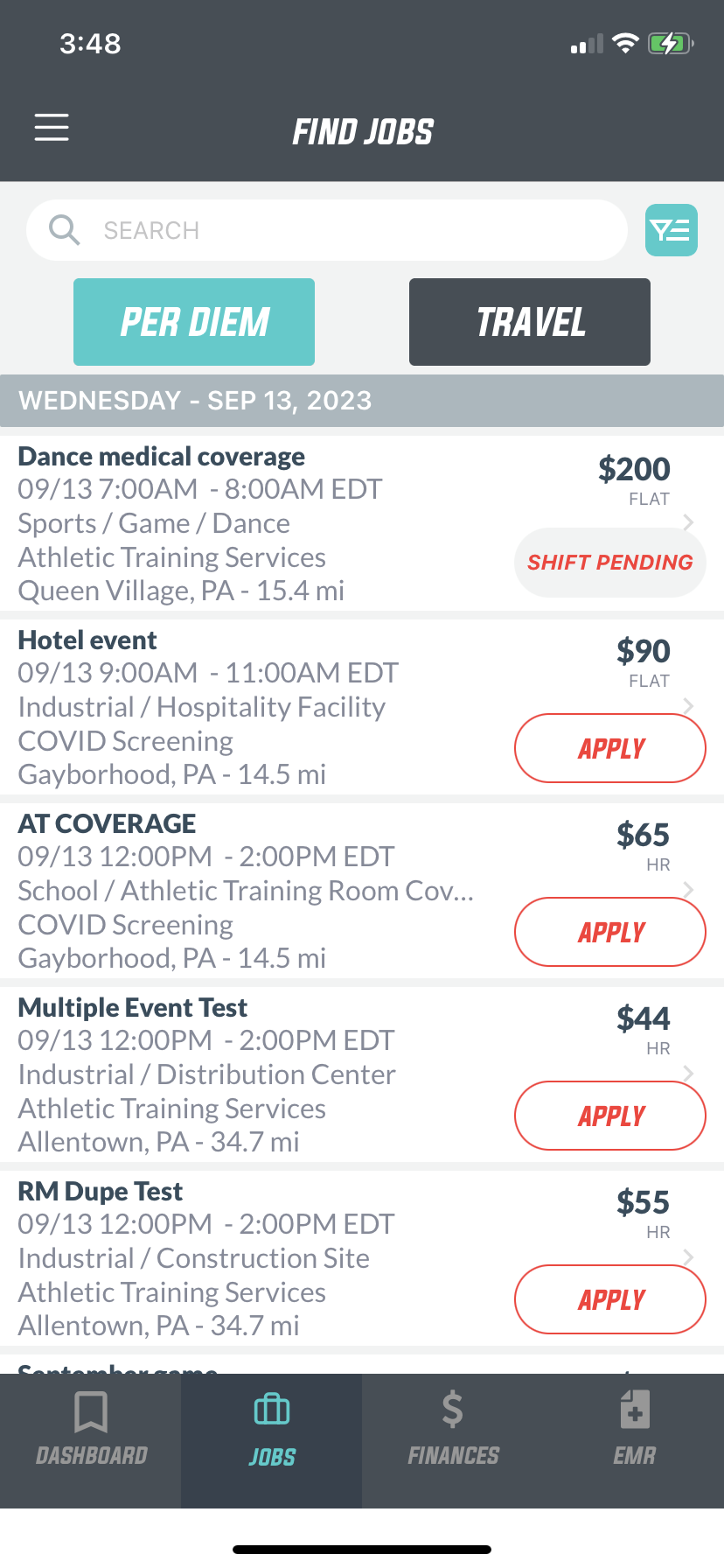Tap the job search field
724x1568 pixels.
(x=327, y=230)
